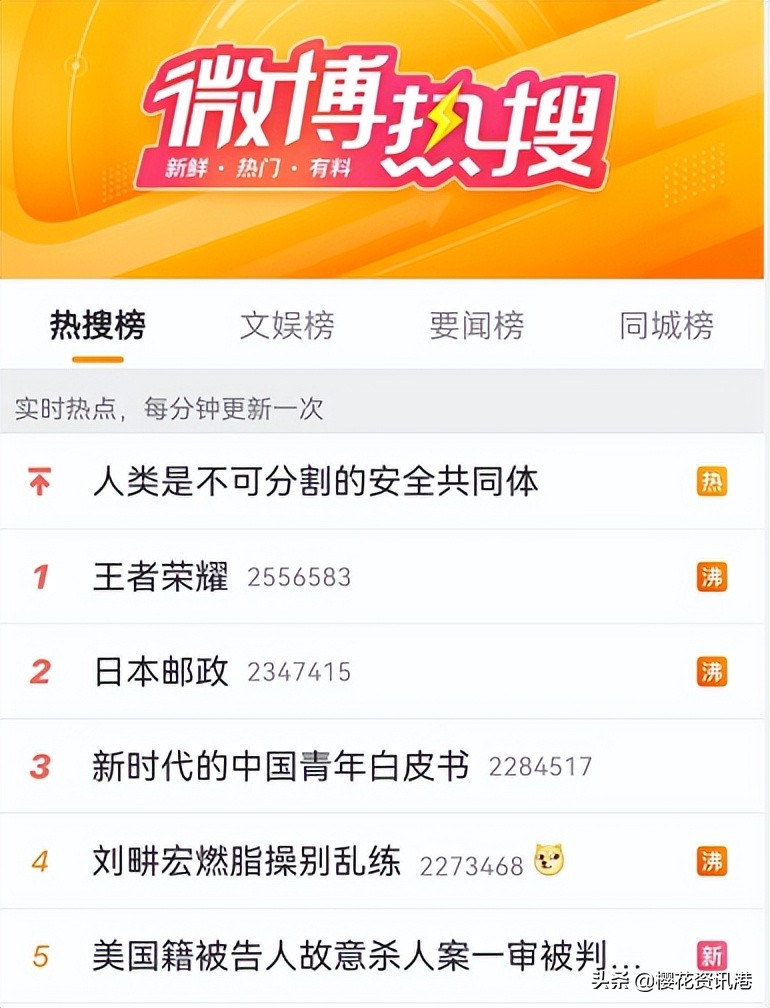Viewport: 770px width, 1008px height.
Task: Click the pinned arrow icon beside the top topic
Action: pos(39,481)
